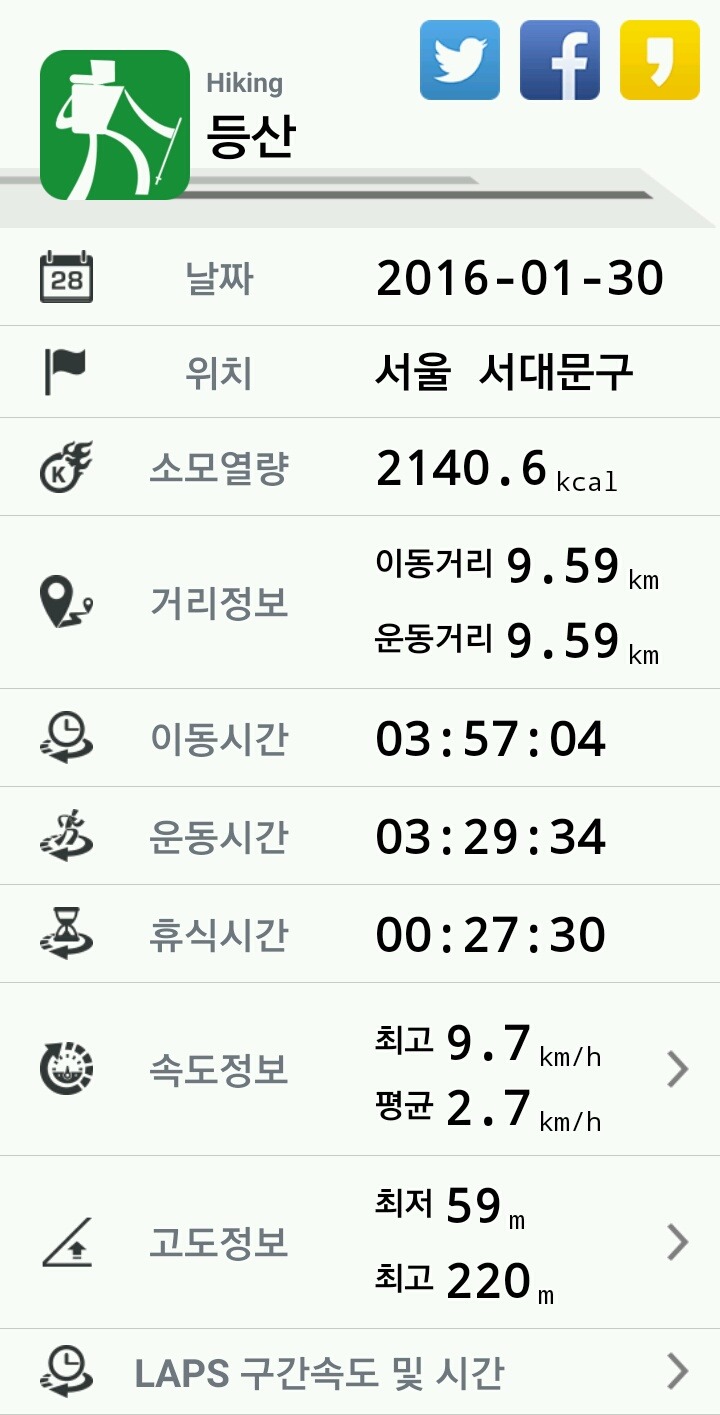Viewport: 720px width, 1415px height.
Task: Share via the yellow KakaoTalk icon
Action: point(660,60)
